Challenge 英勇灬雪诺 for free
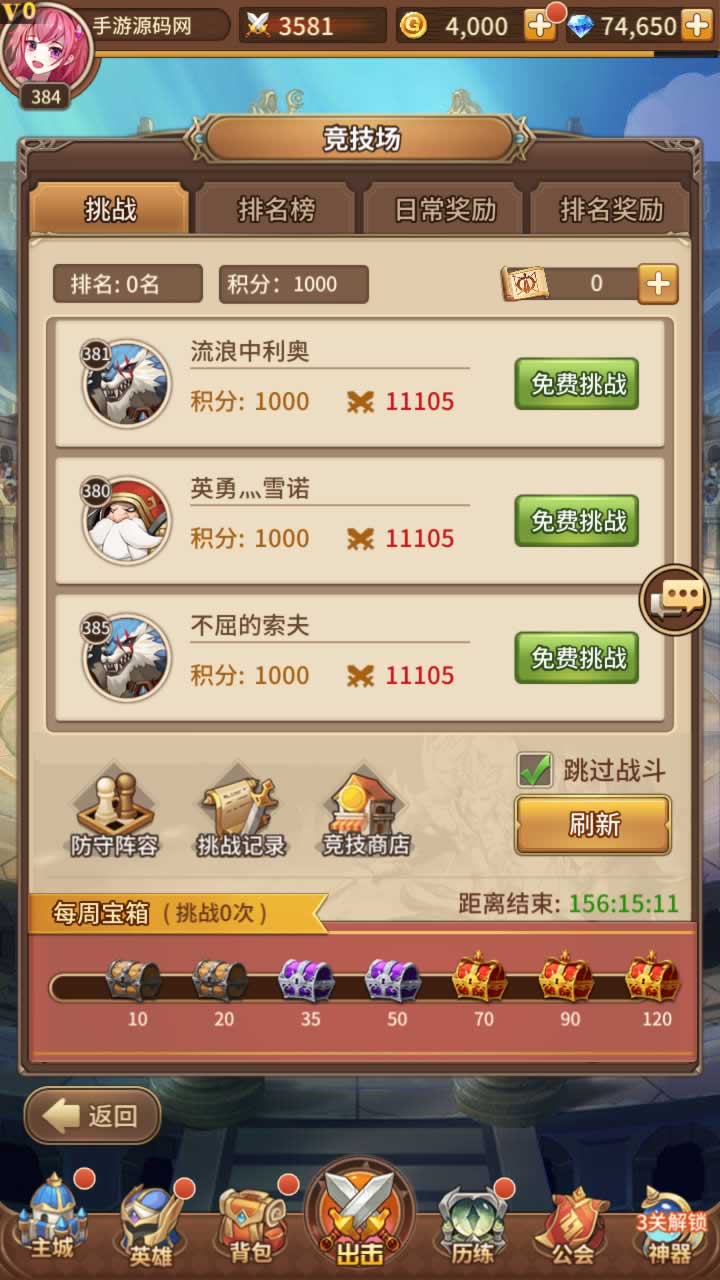This screenshot has height=1280, width=720. click(577, 521)
